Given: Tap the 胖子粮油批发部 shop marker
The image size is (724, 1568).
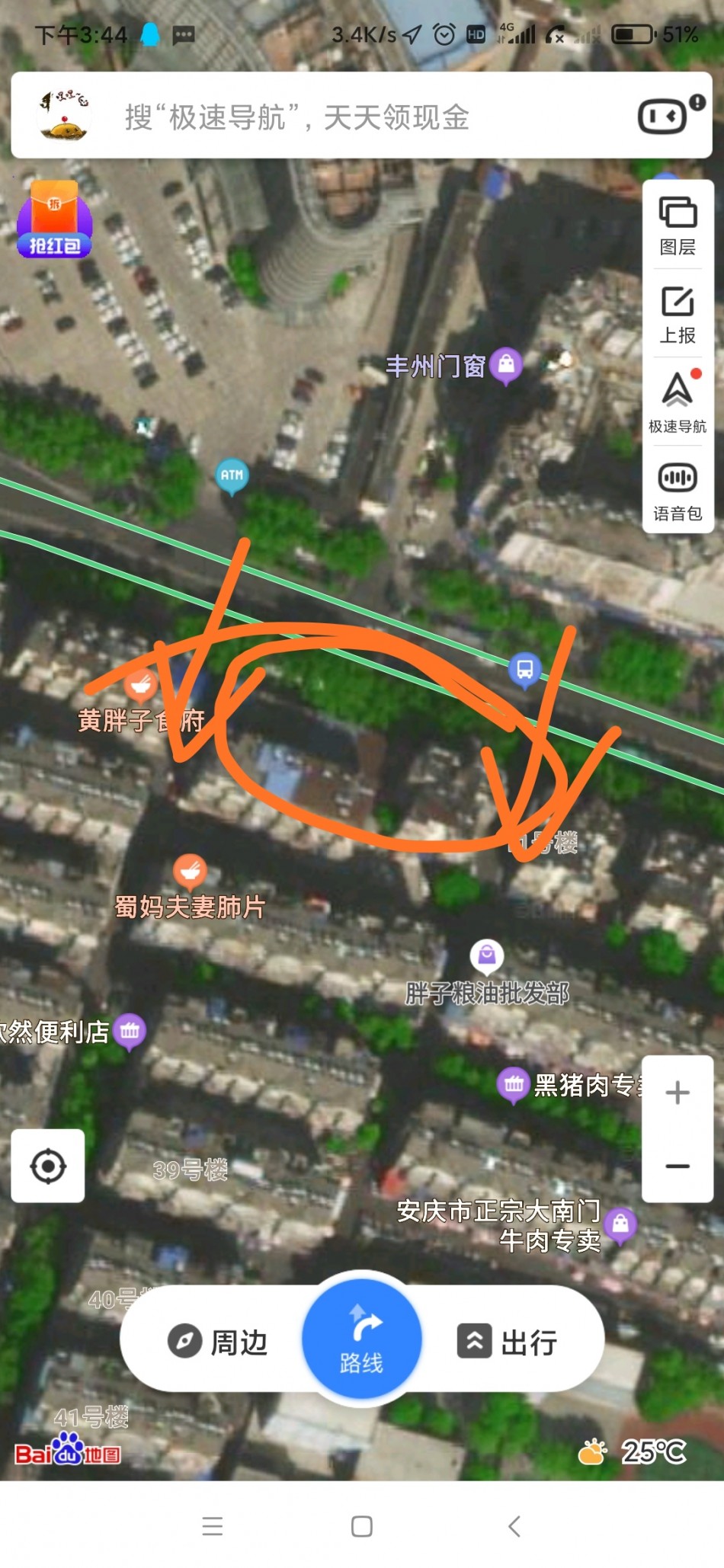Looking at the screenshot, I should [x=487, y=955].
